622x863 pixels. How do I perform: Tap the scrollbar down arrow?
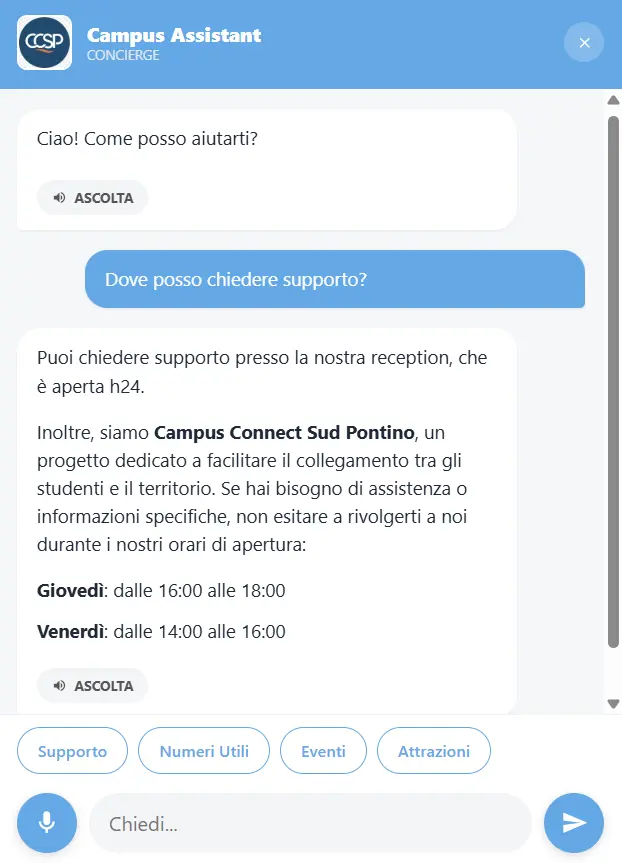[x=613, y=704]
